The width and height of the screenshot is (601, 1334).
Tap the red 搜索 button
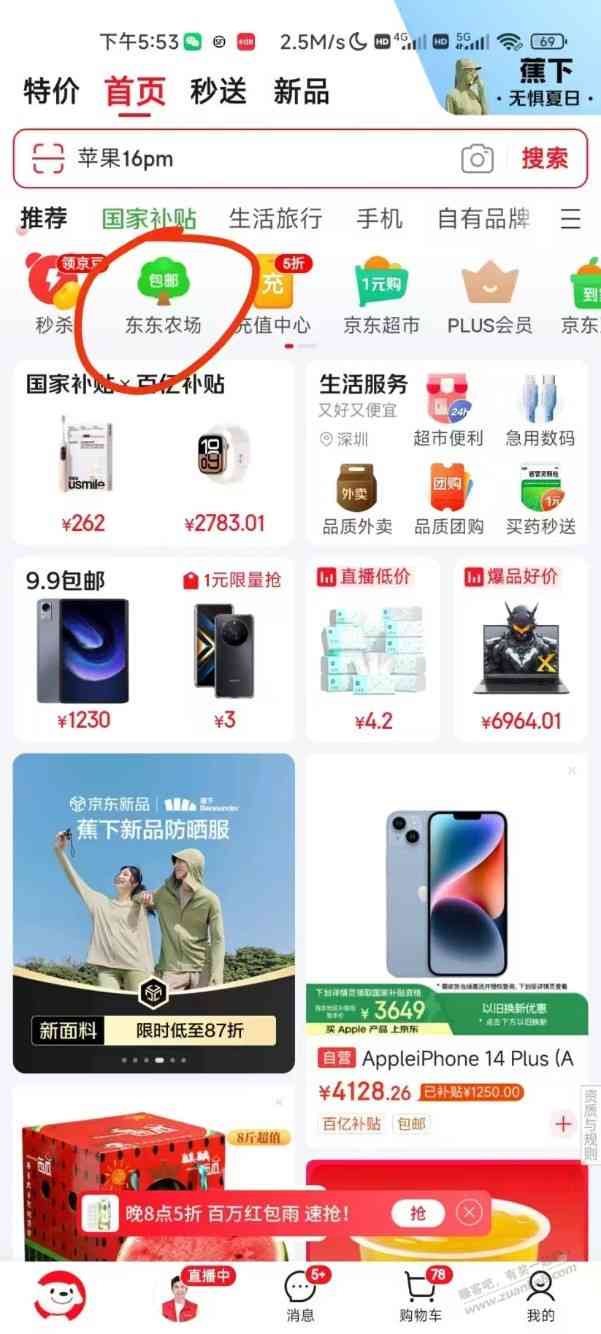(544, 158)
